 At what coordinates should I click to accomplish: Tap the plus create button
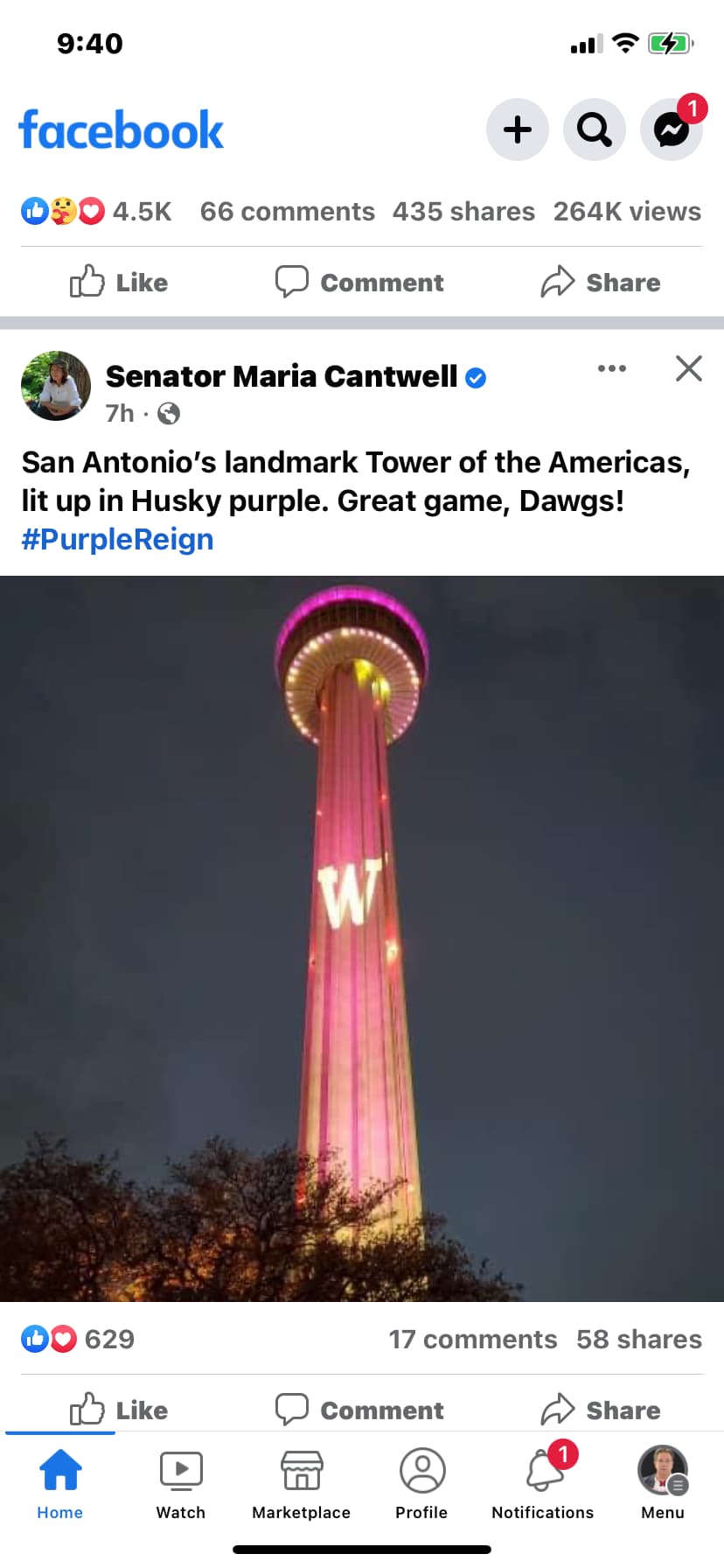click(x=518, y=129)
